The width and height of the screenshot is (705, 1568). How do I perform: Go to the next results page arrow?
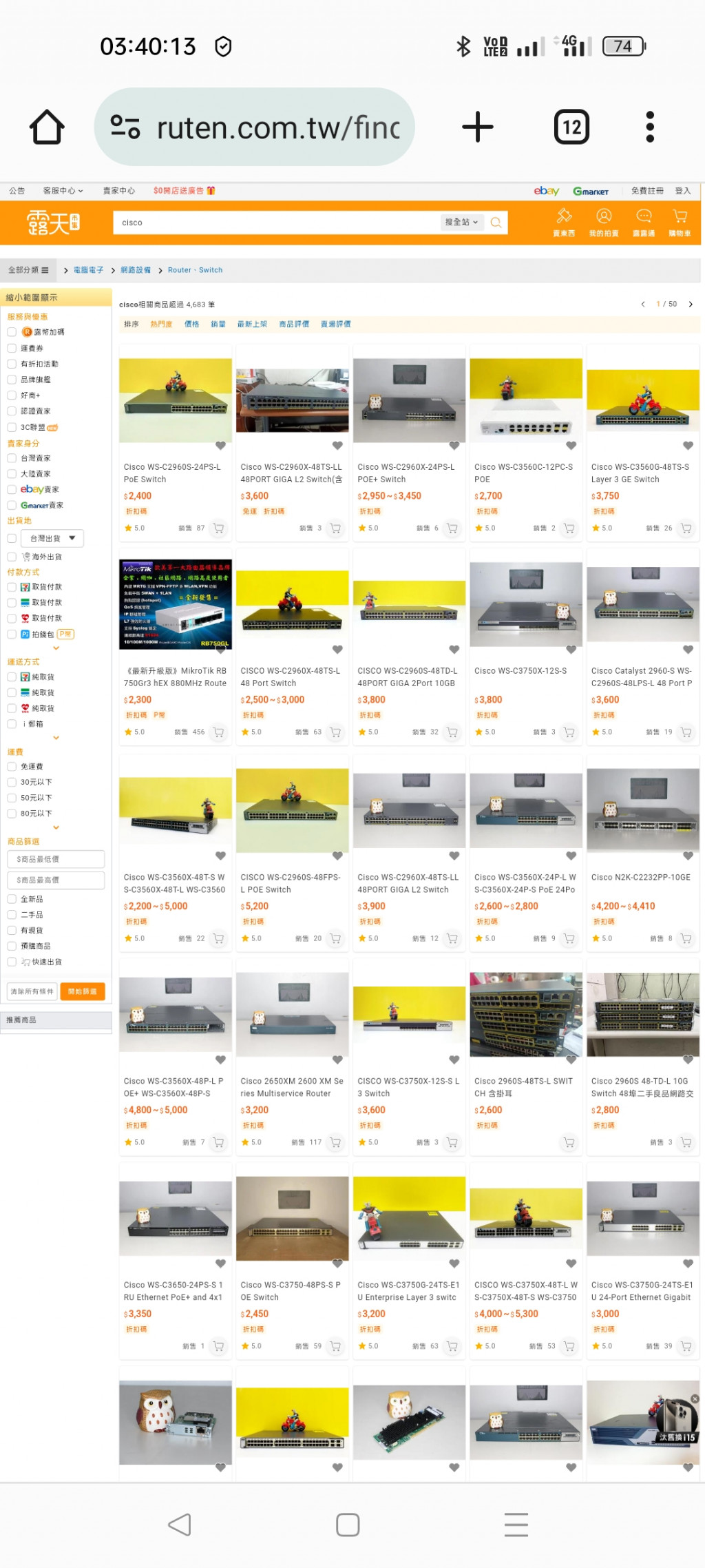(x=691, y=304)
